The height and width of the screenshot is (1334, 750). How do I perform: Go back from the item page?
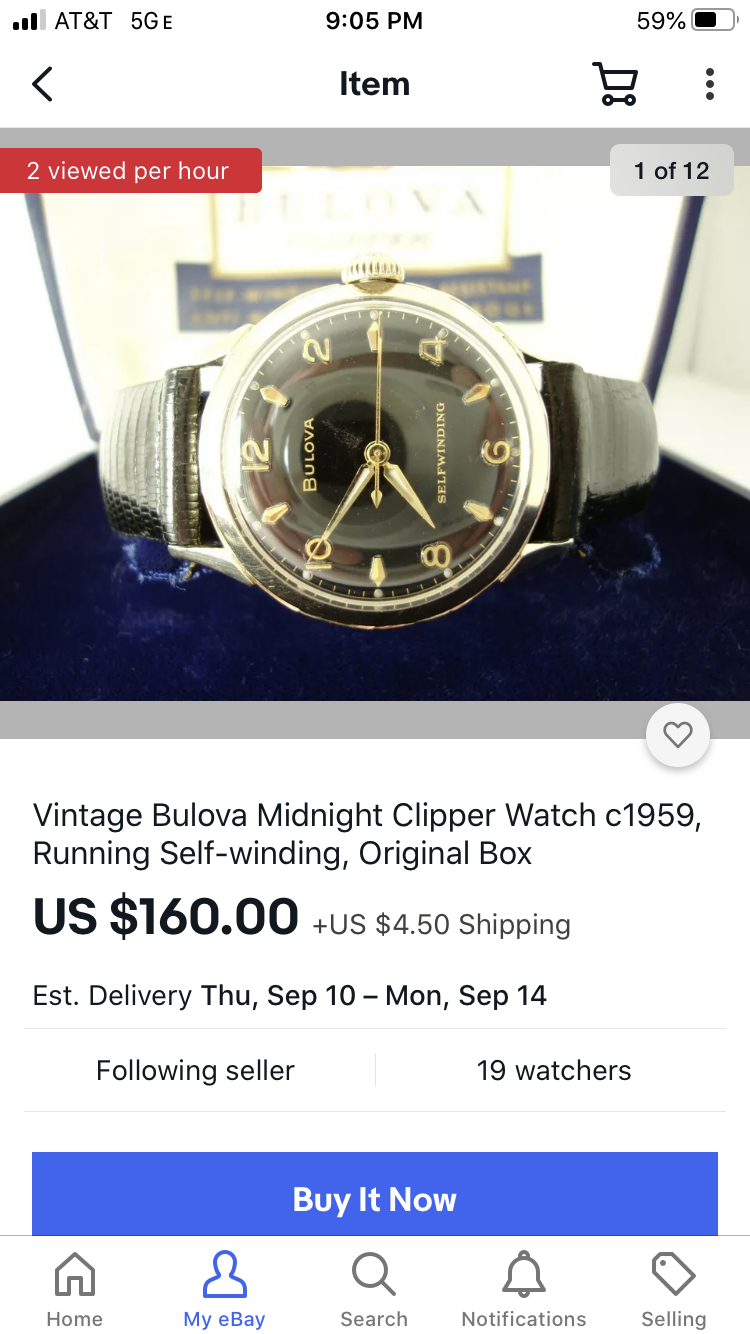pos(42,84)
